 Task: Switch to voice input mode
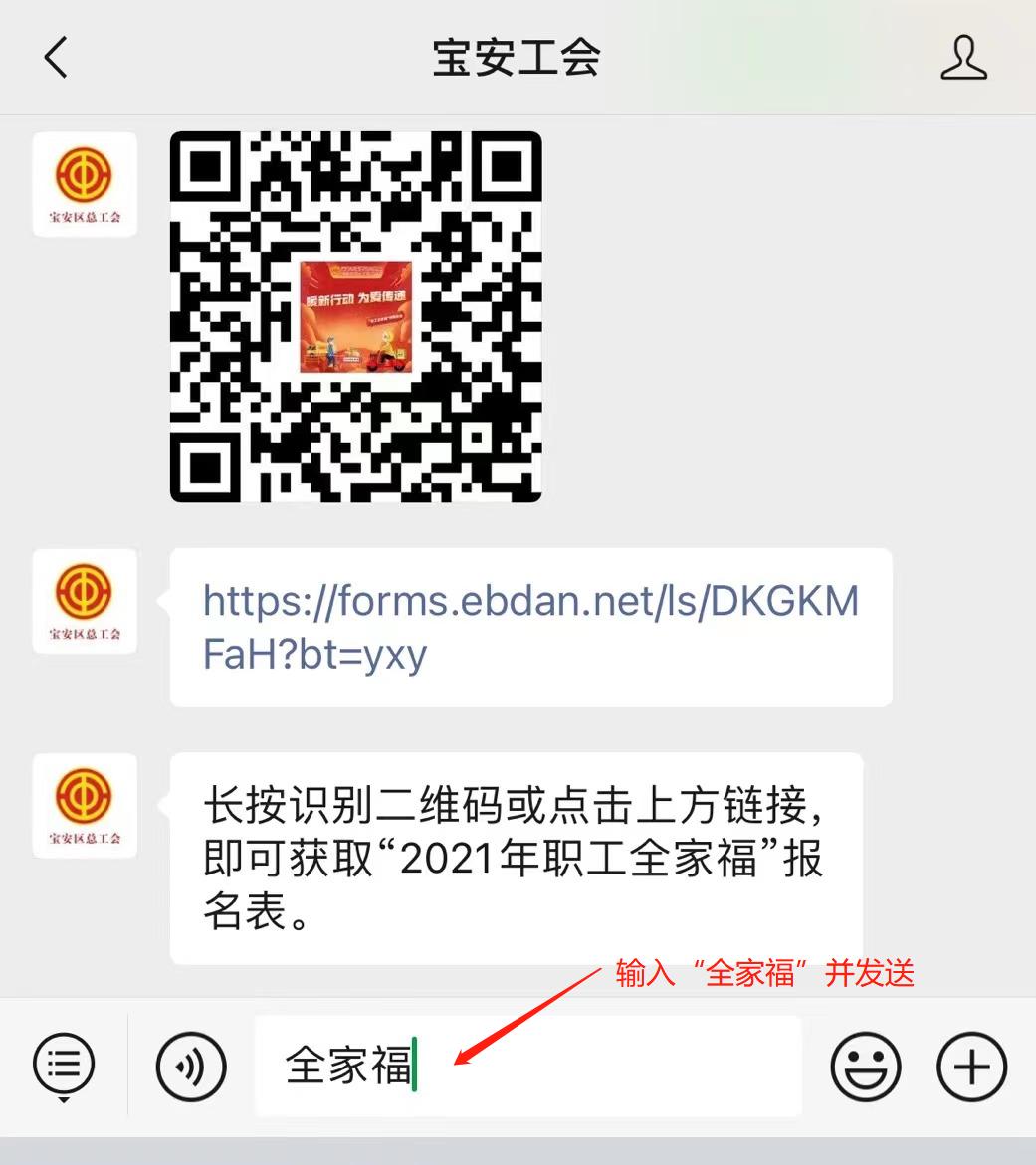(x=191, y=1067)
